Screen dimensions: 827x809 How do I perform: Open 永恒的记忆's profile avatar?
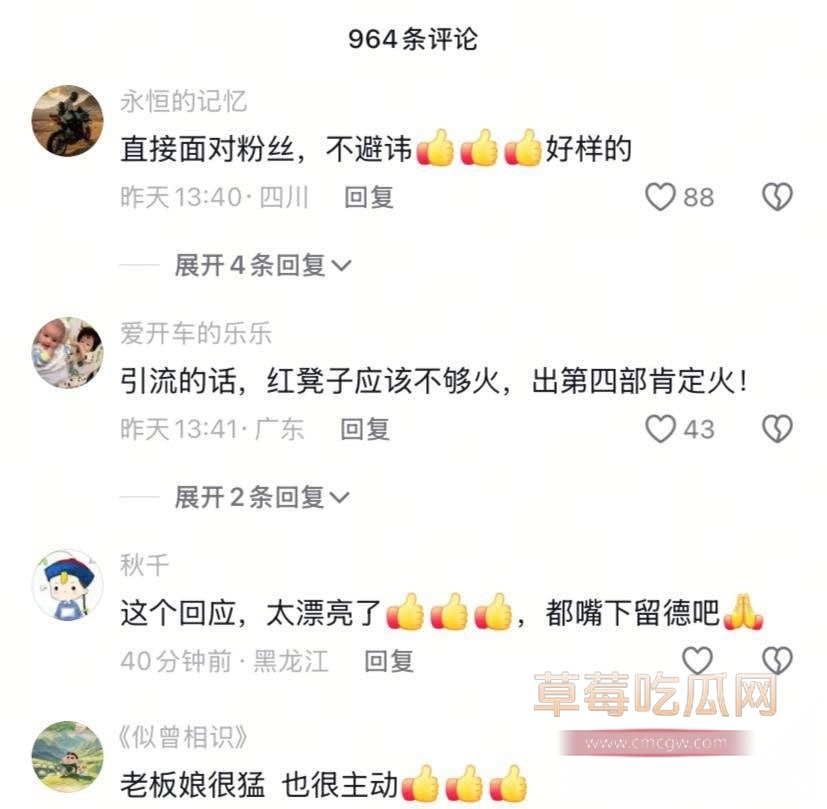tap(68, 121)
